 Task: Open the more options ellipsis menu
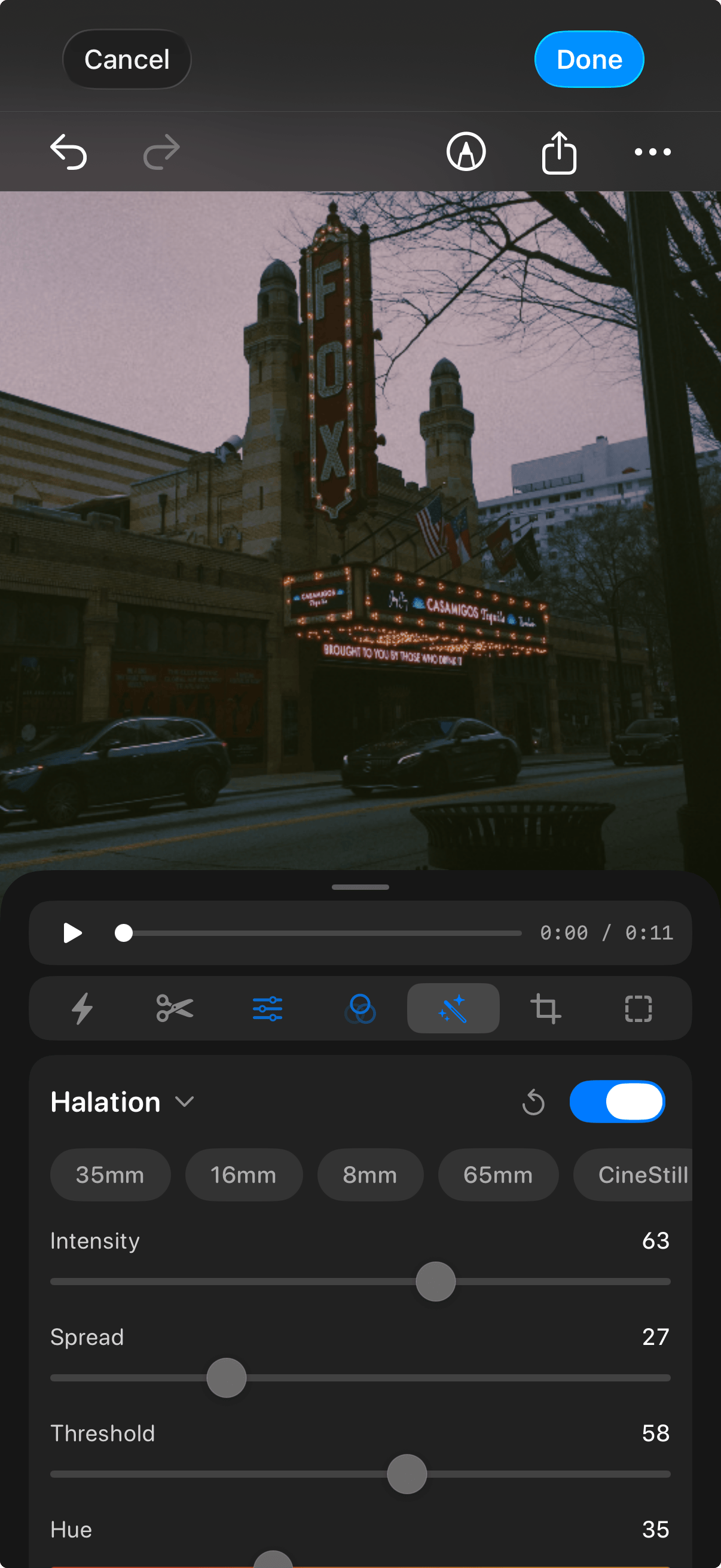(x=652, y=152)
